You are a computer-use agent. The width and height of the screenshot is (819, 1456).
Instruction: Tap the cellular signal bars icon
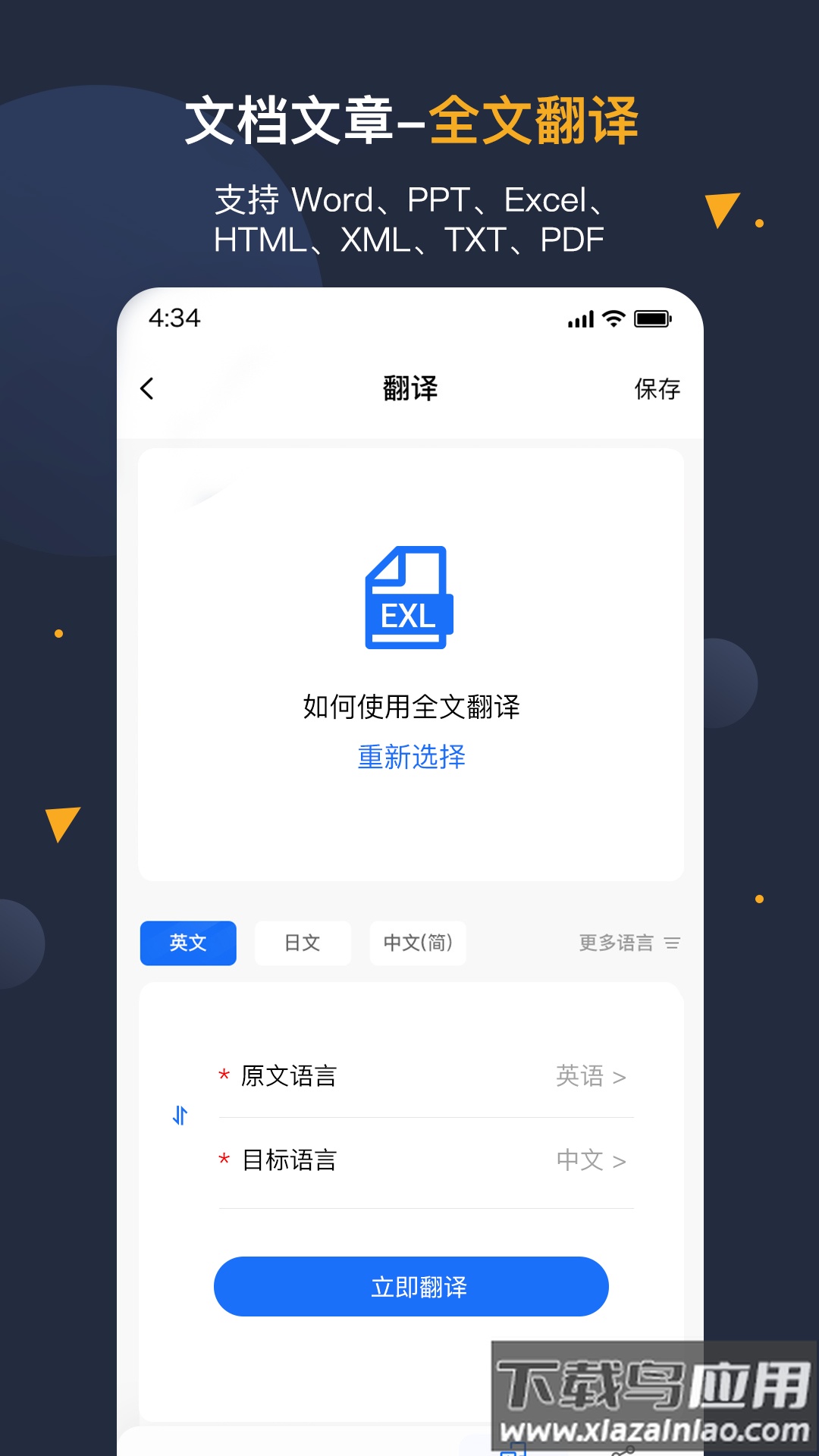pyautogui.click(x=579, y=319)
